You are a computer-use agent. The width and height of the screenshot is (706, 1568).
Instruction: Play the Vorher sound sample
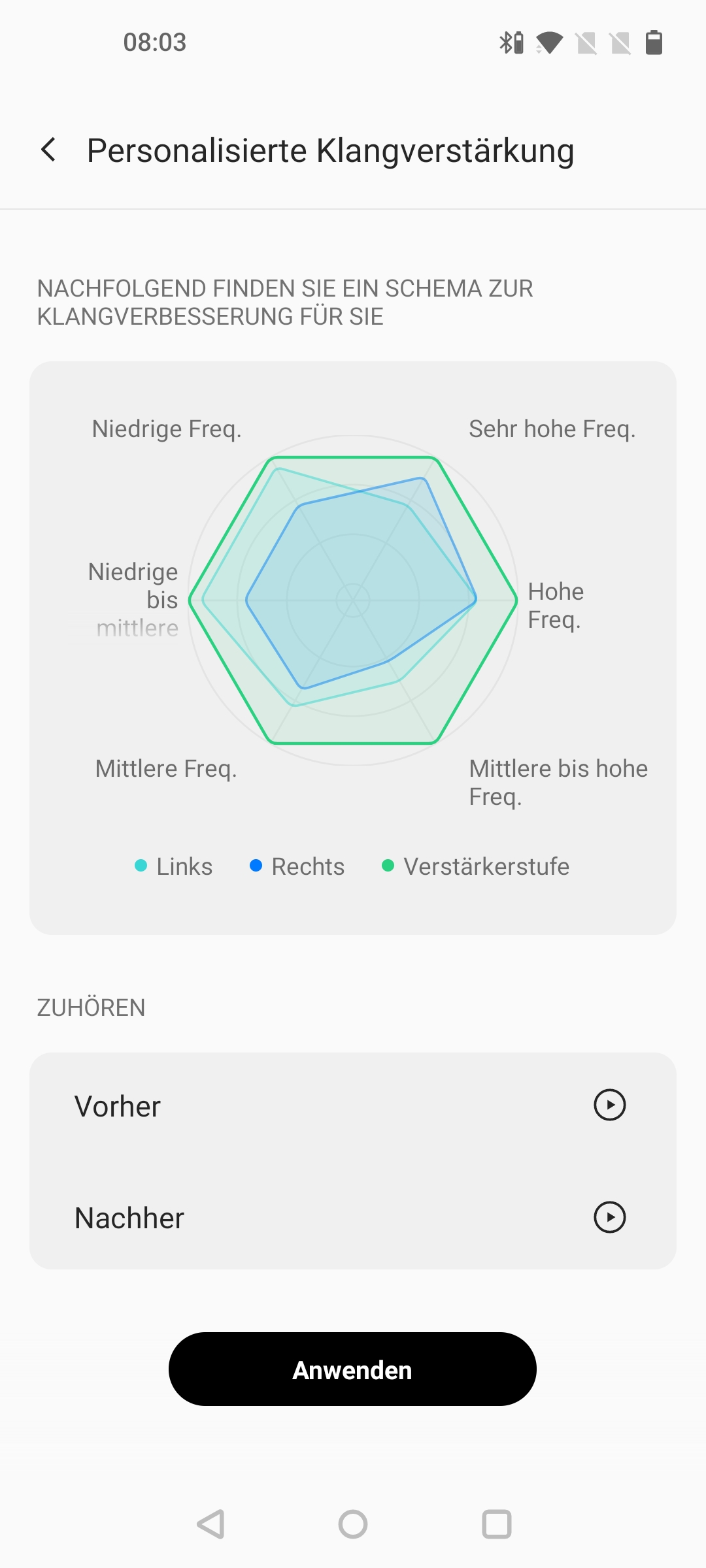pyautogui.click(x=609, y=1105)
